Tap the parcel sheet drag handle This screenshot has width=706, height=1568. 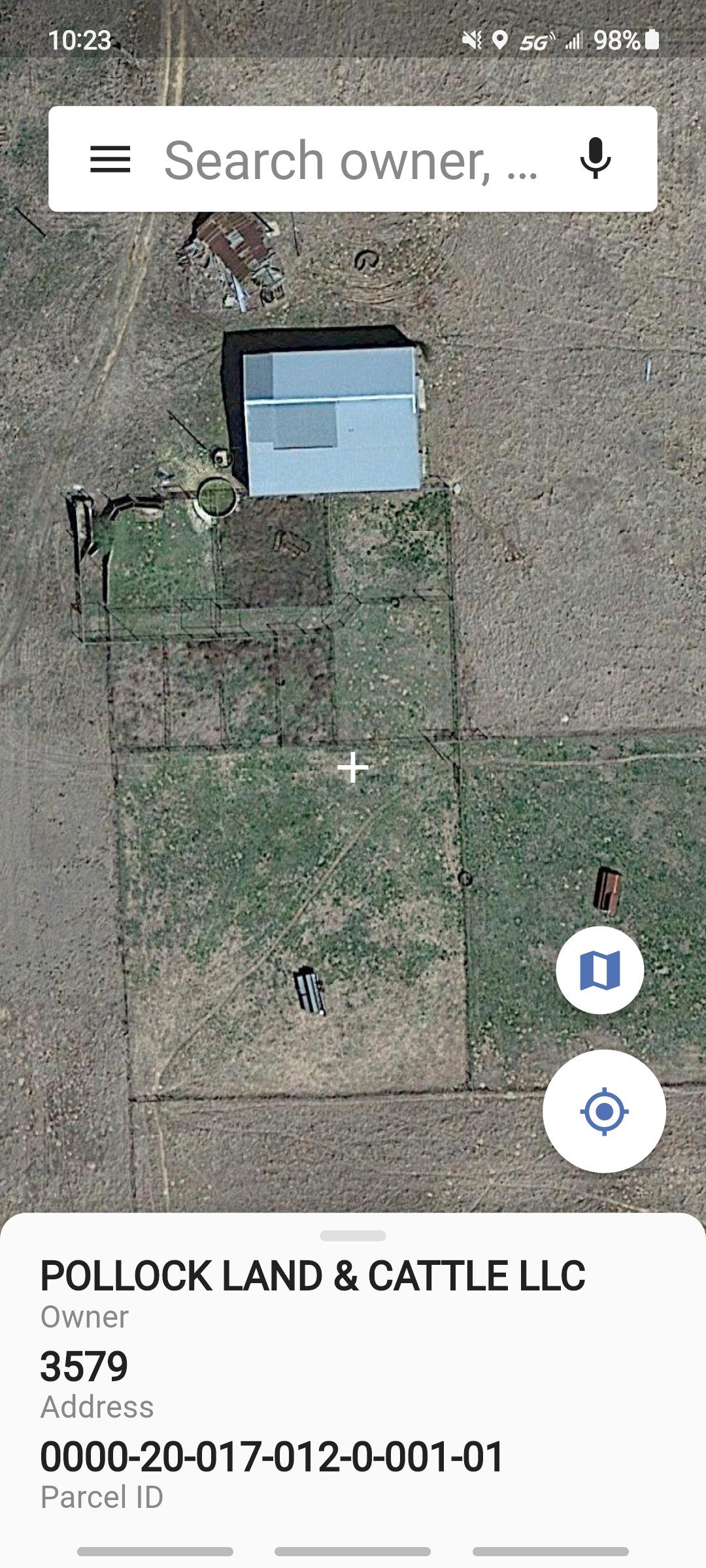point(353,1235)
